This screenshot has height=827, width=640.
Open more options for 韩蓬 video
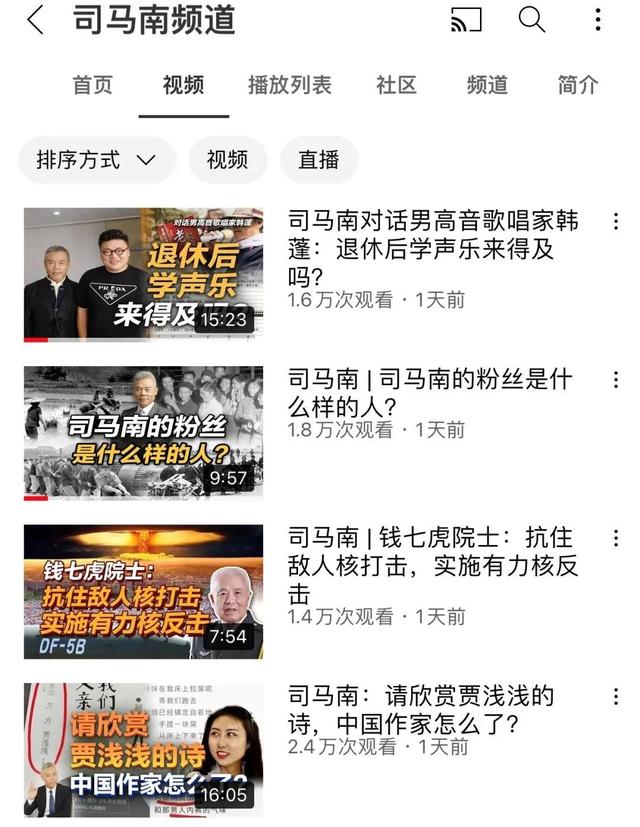(x=616, y=222)
